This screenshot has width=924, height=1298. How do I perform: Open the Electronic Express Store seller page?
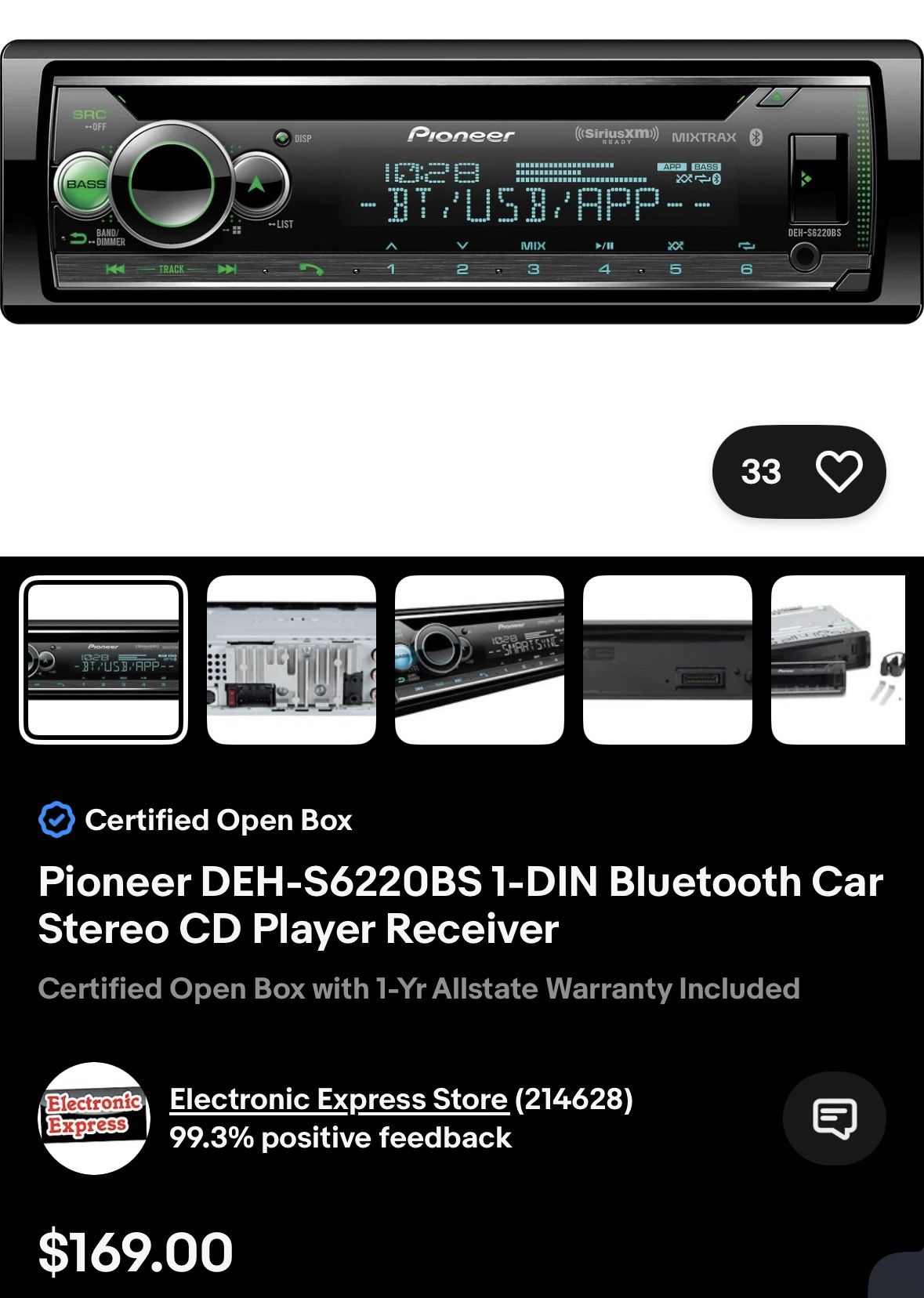[339, 1100]
